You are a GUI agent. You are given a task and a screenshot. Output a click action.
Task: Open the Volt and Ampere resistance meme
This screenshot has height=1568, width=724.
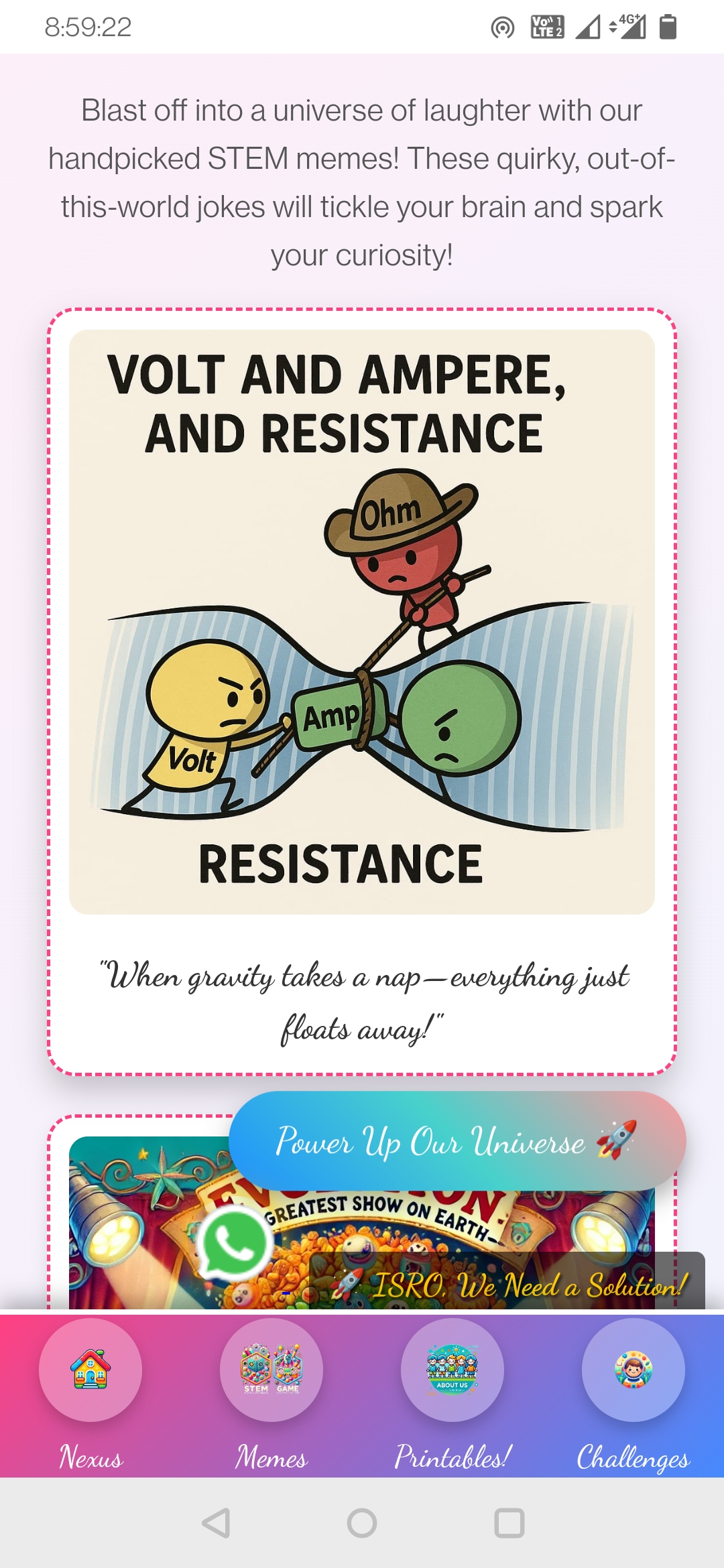pos(362,622)
